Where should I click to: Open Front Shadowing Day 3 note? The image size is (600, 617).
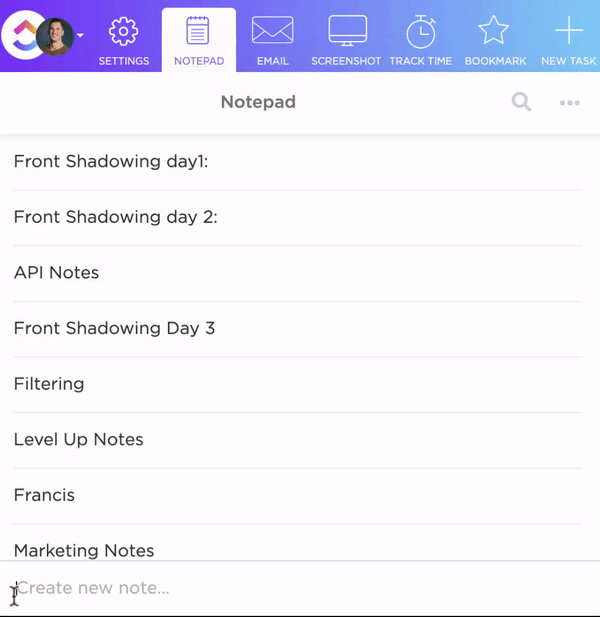[114, 328]
